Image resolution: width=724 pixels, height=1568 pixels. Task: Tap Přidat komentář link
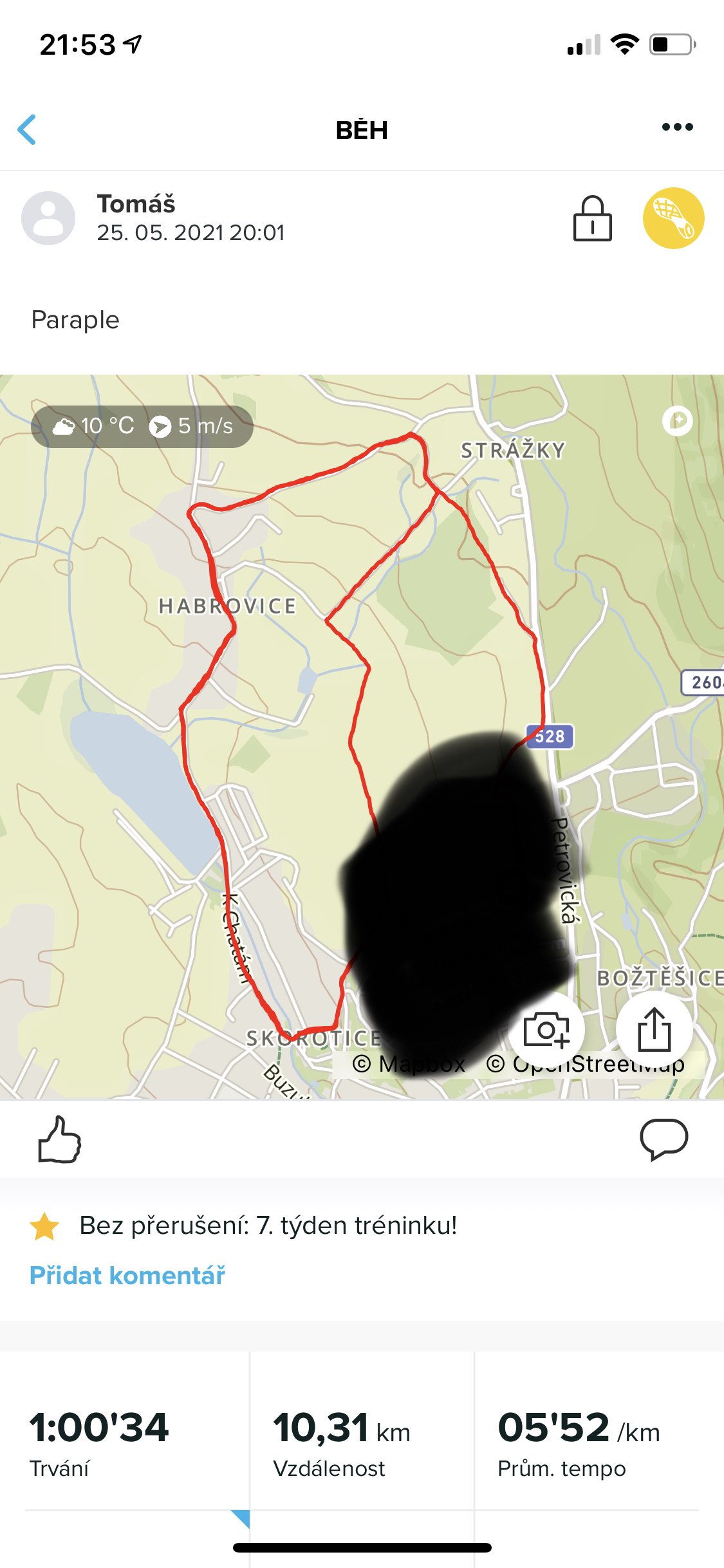tap(127, 1275)
